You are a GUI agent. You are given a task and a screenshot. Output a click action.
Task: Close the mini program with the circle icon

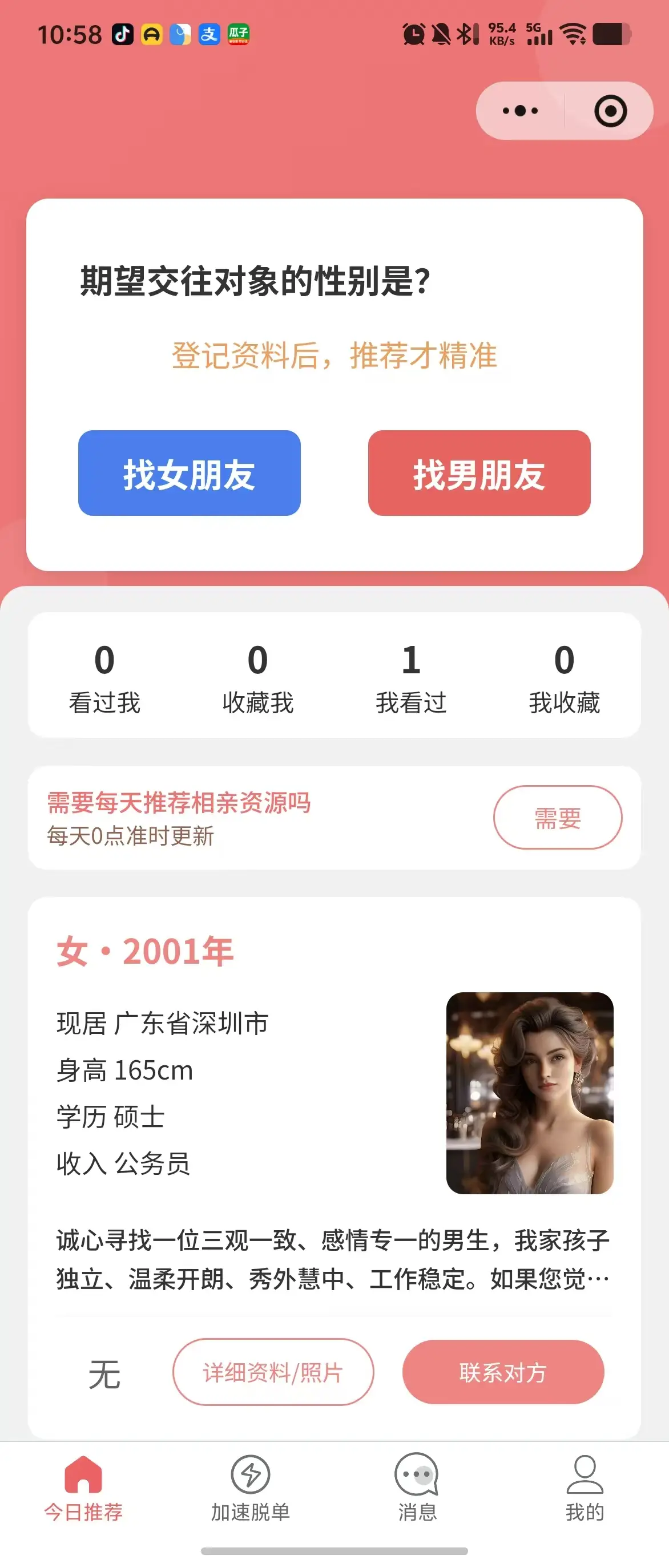(x=610, y=111)
